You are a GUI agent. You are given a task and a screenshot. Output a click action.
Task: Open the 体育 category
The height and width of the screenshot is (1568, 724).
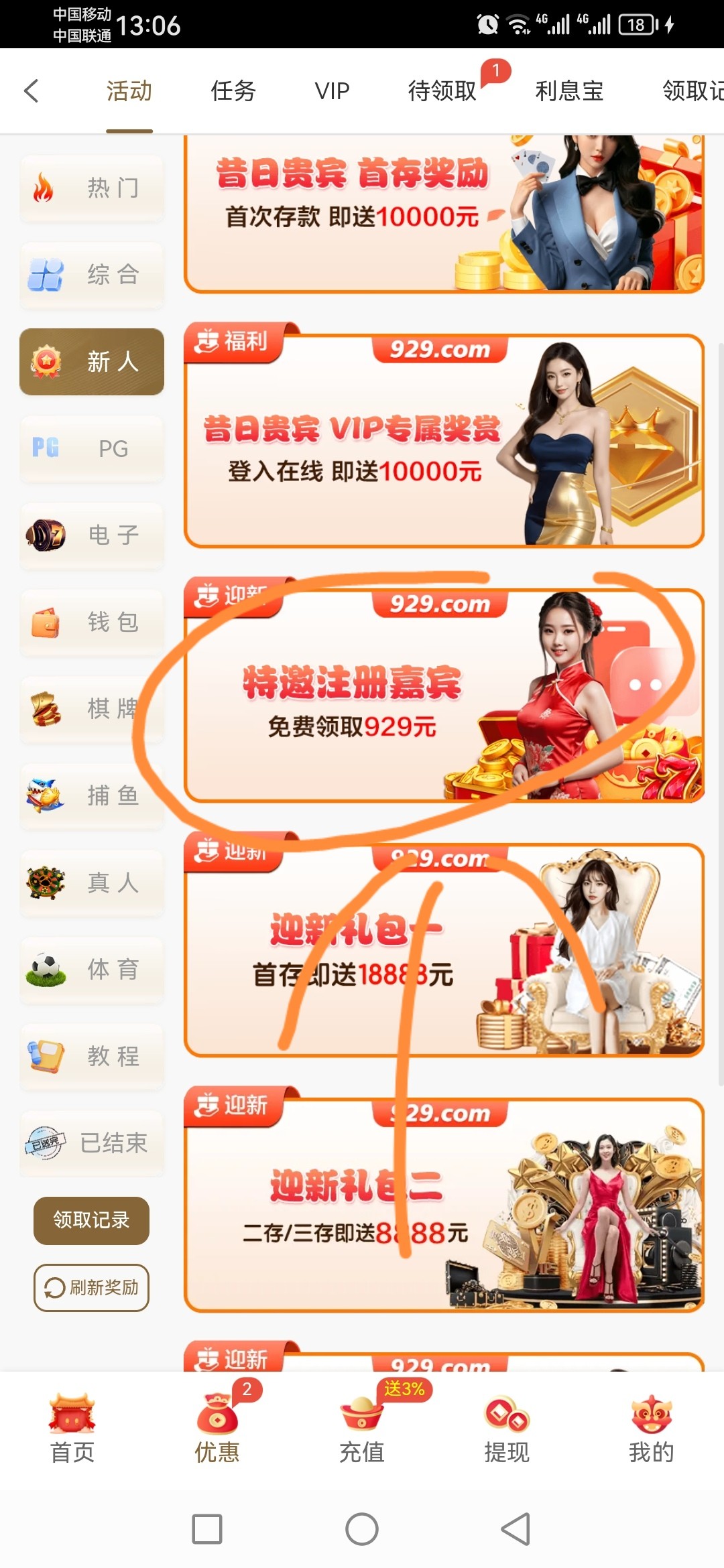(x=92, y=970)
